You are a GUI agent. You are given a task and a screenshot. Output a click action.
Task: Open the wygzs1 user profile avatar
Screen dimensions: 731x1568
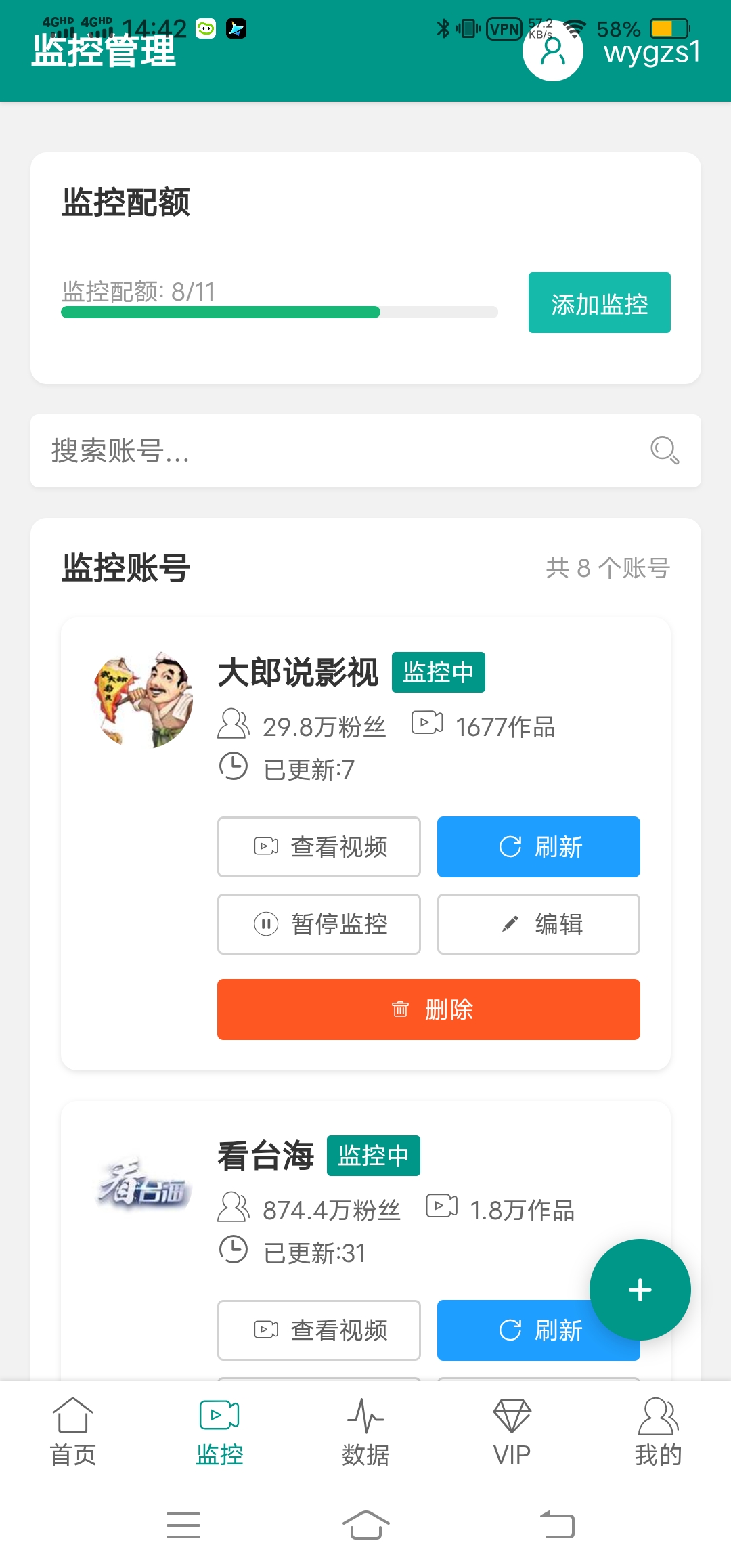point(552,51)
